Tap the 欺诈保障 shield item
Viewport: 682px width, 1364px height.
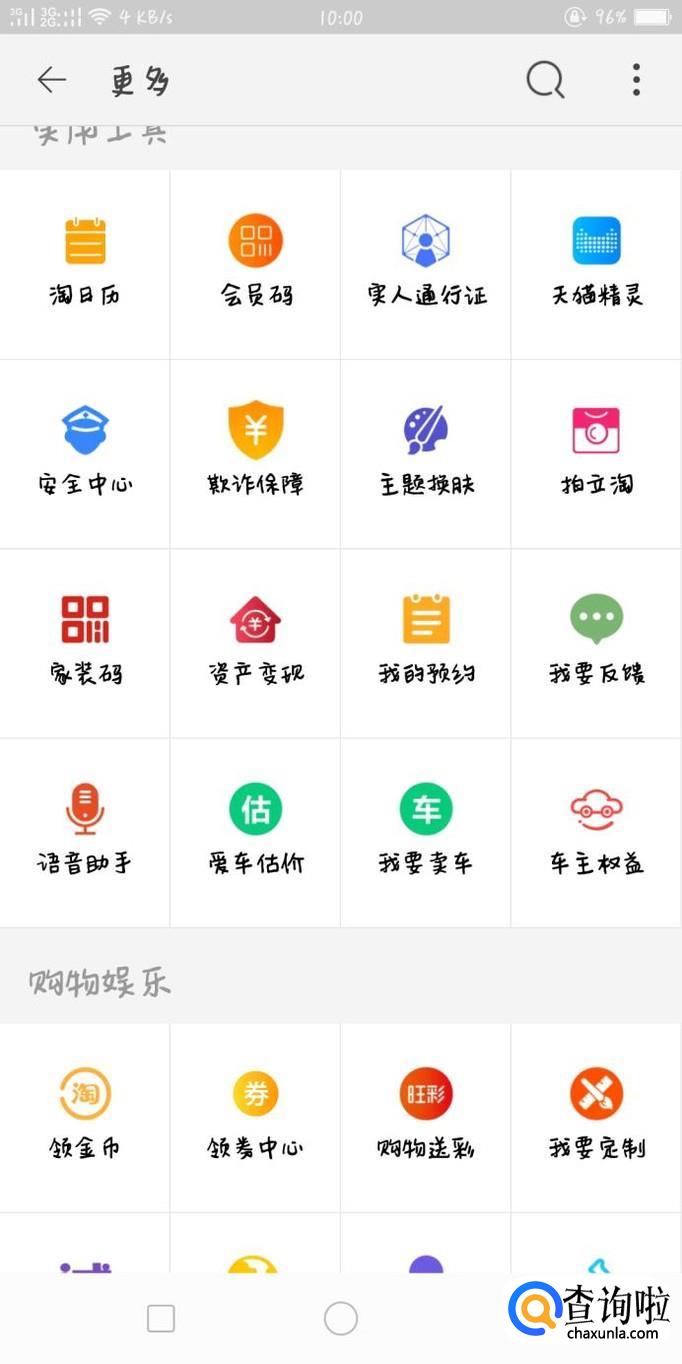pyautogui.click(x=256, y=452)
